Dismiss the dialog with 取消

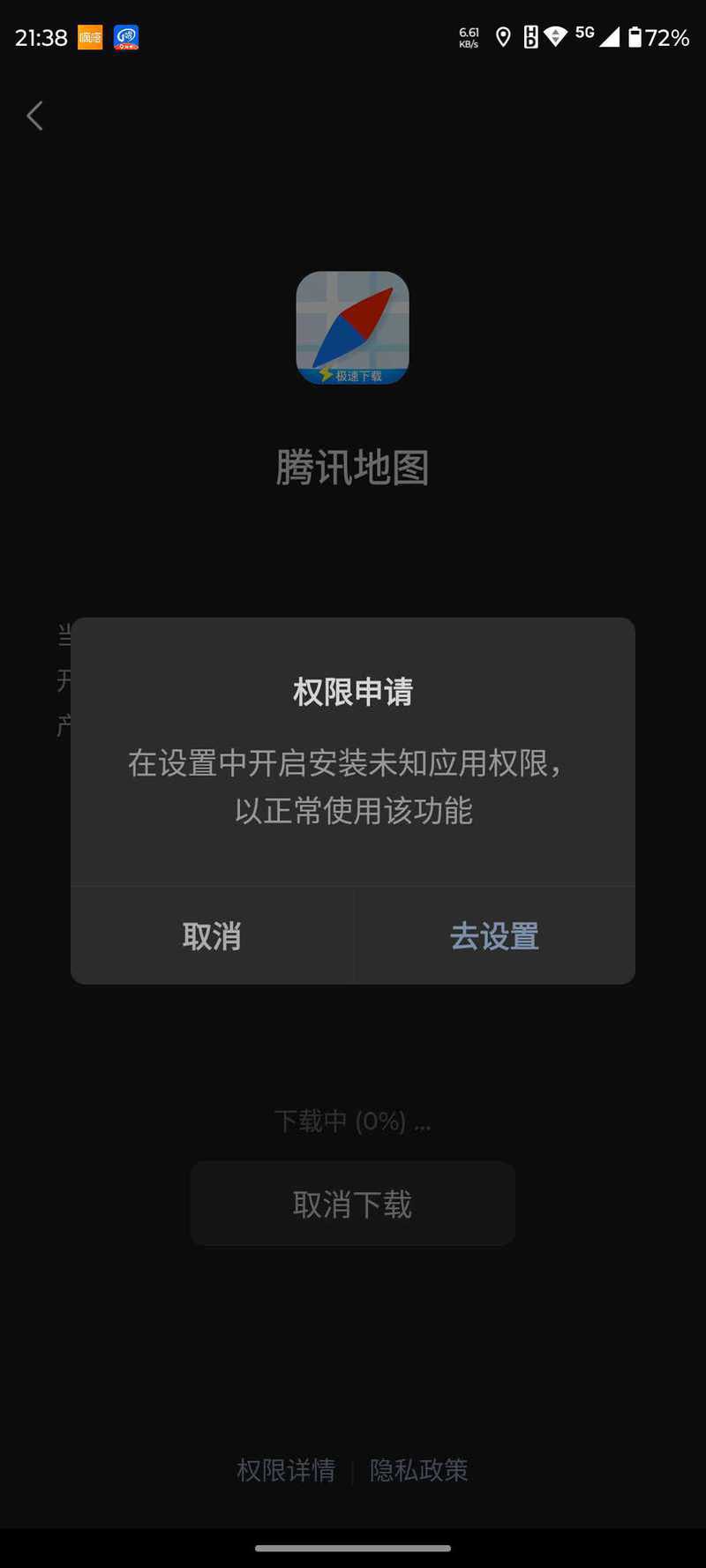(x=212, y=936)
